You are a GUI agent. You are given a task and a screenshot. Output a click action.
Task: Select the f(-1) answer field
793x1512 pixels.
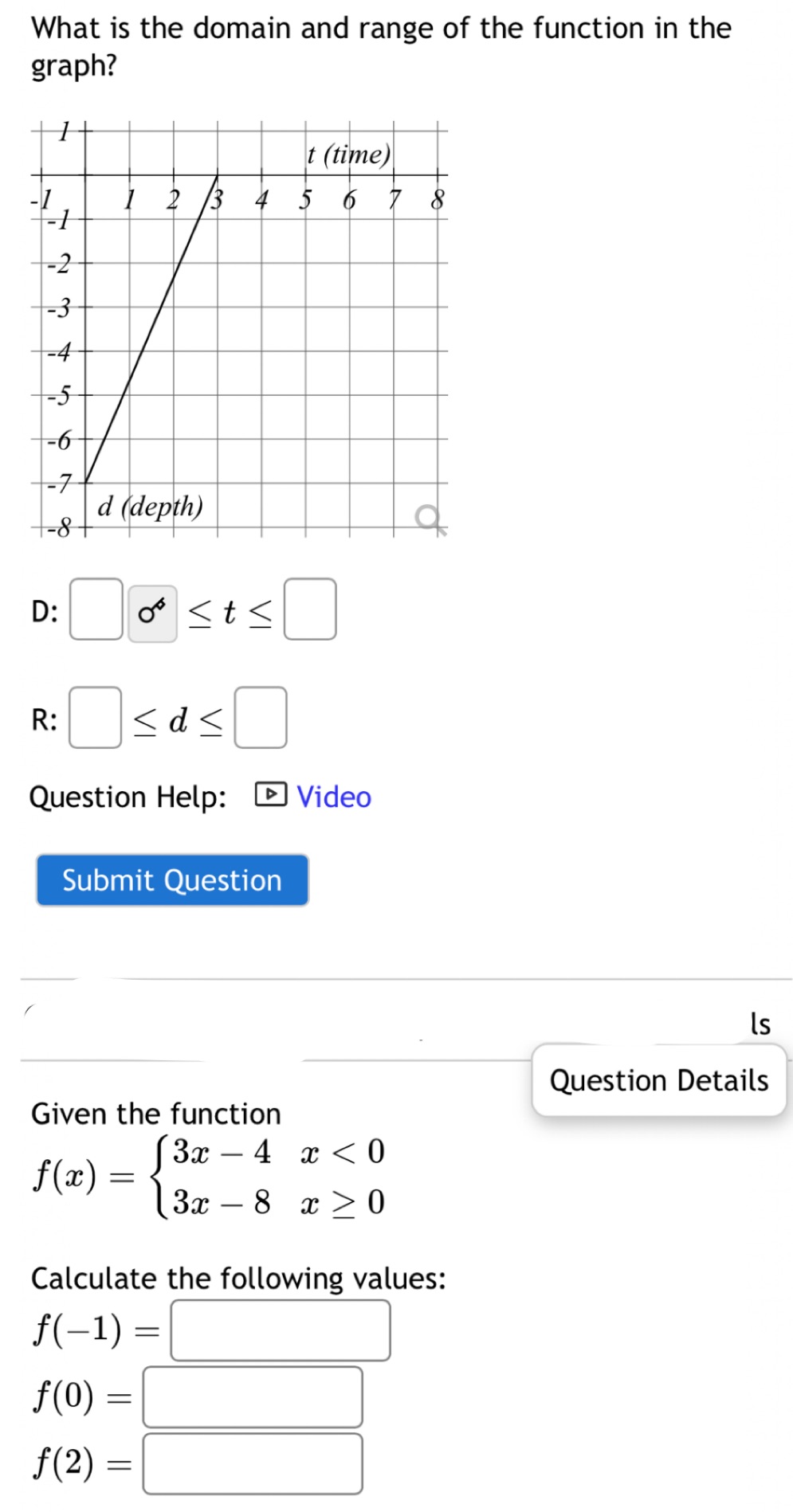click(x=279, y=1331)
